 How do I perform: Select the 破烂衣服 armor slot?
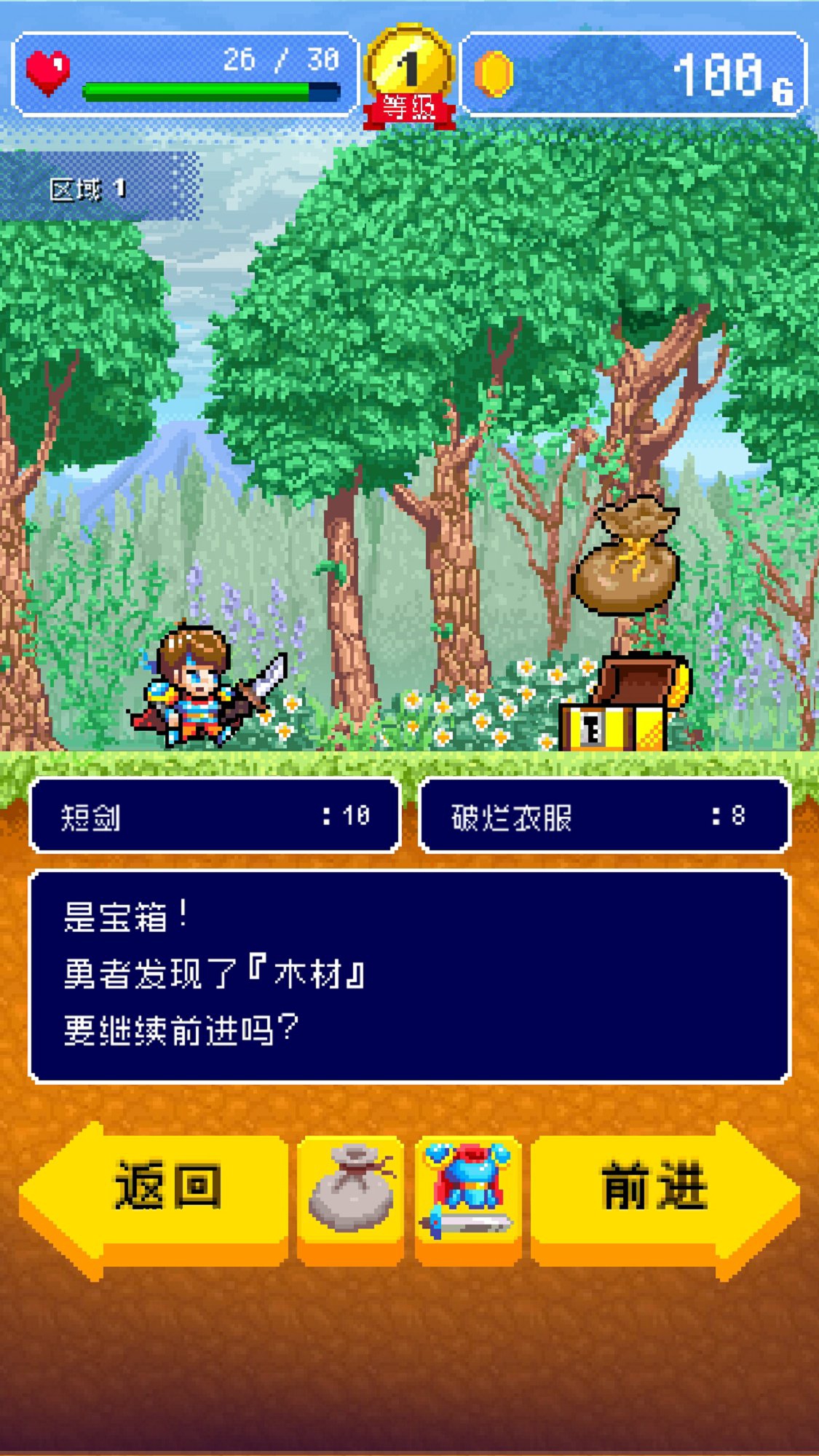(604, 815)
